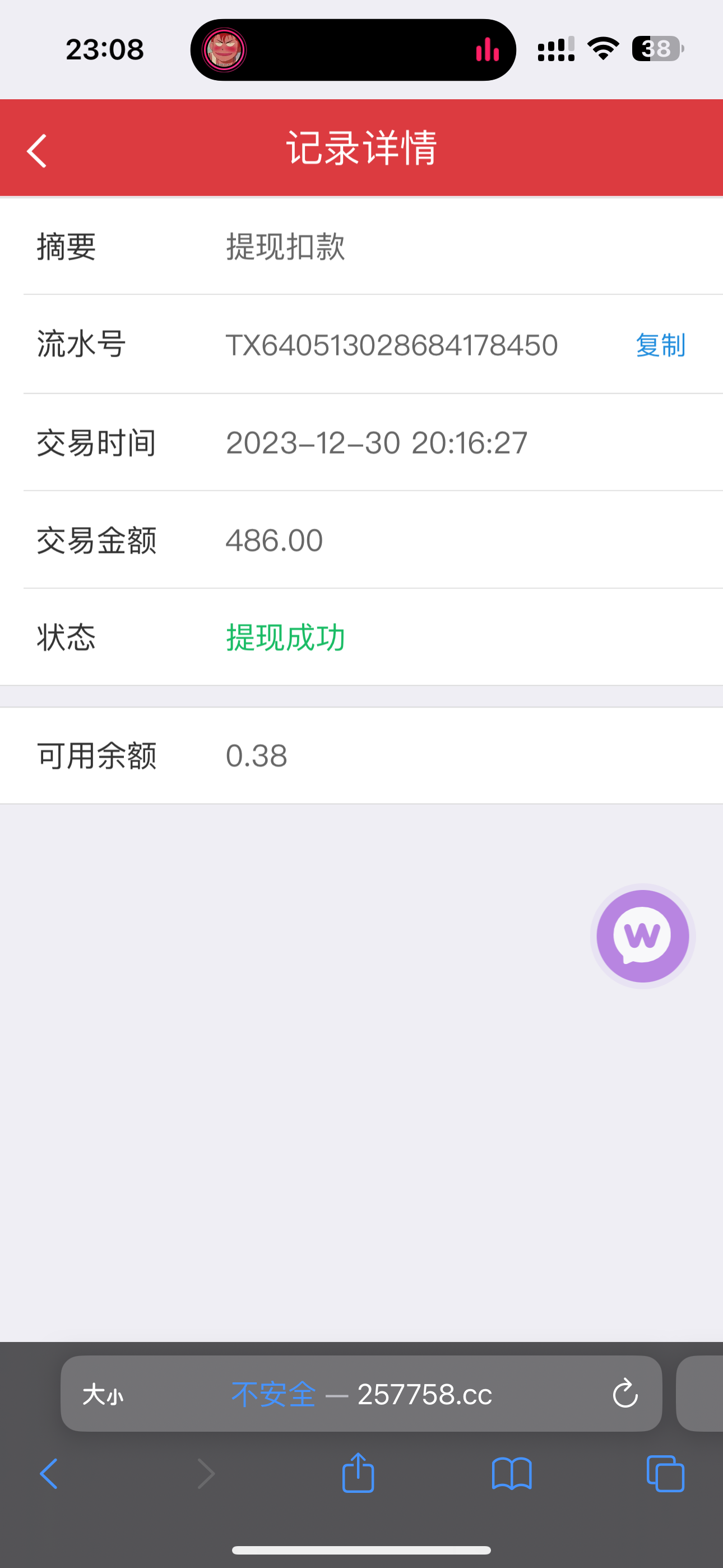The width and height of the screenshot is (723, 1568).
Task: Open the purple customer service chat bubble
Action: click(643, 935)
